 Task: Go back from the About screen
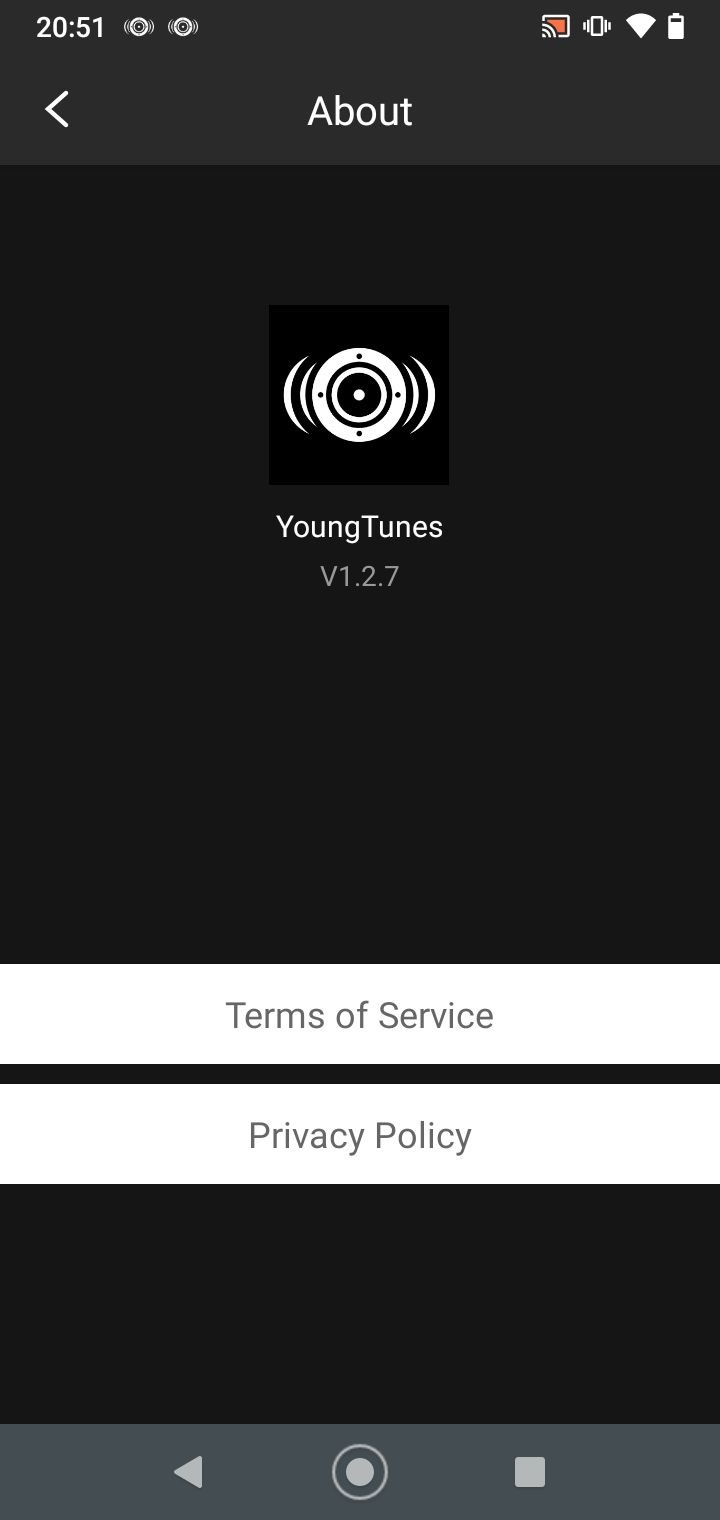(57, 110)
